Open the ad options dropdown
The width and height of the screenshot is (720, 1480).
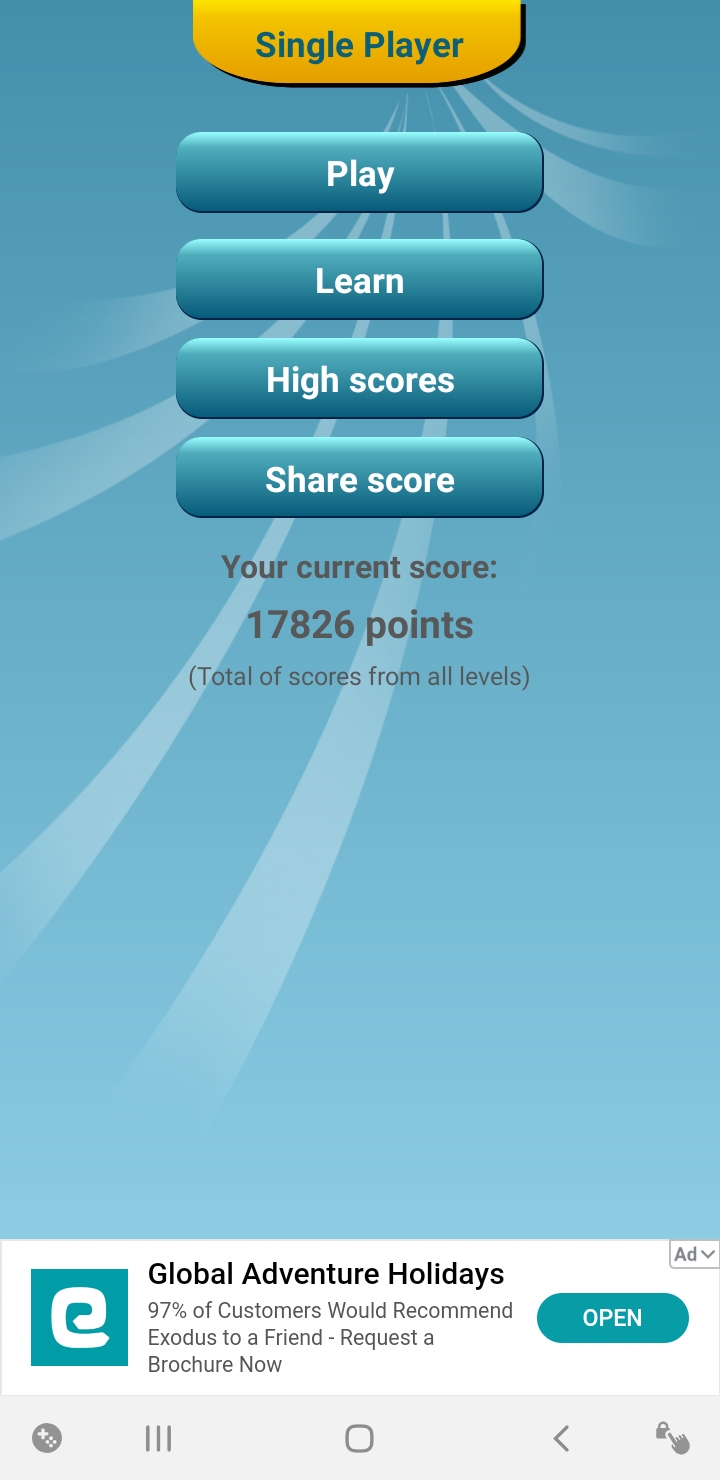click(695, 1254)
